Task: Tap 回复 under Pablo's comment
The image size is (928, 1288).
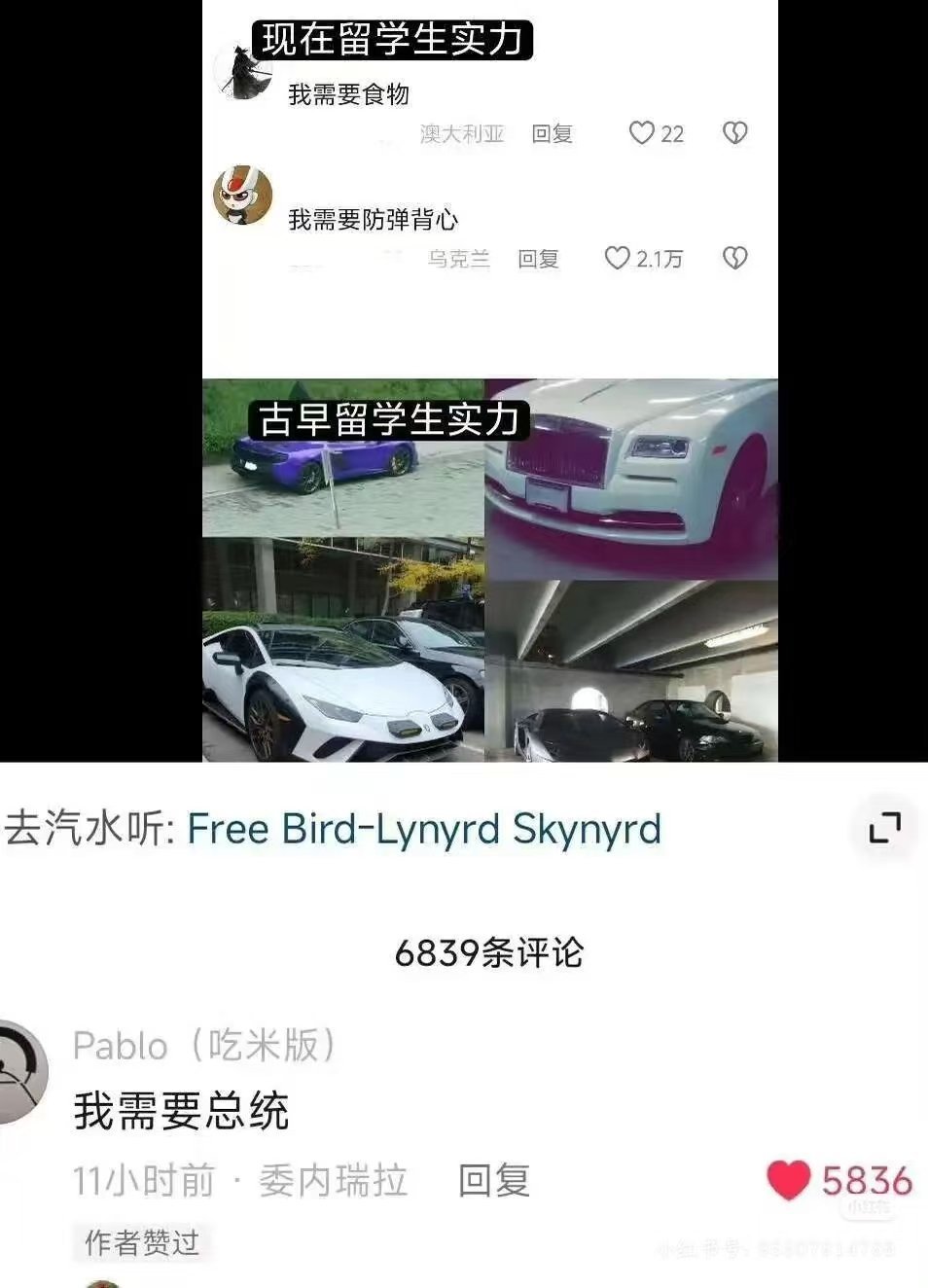Action: point(493,1182)
